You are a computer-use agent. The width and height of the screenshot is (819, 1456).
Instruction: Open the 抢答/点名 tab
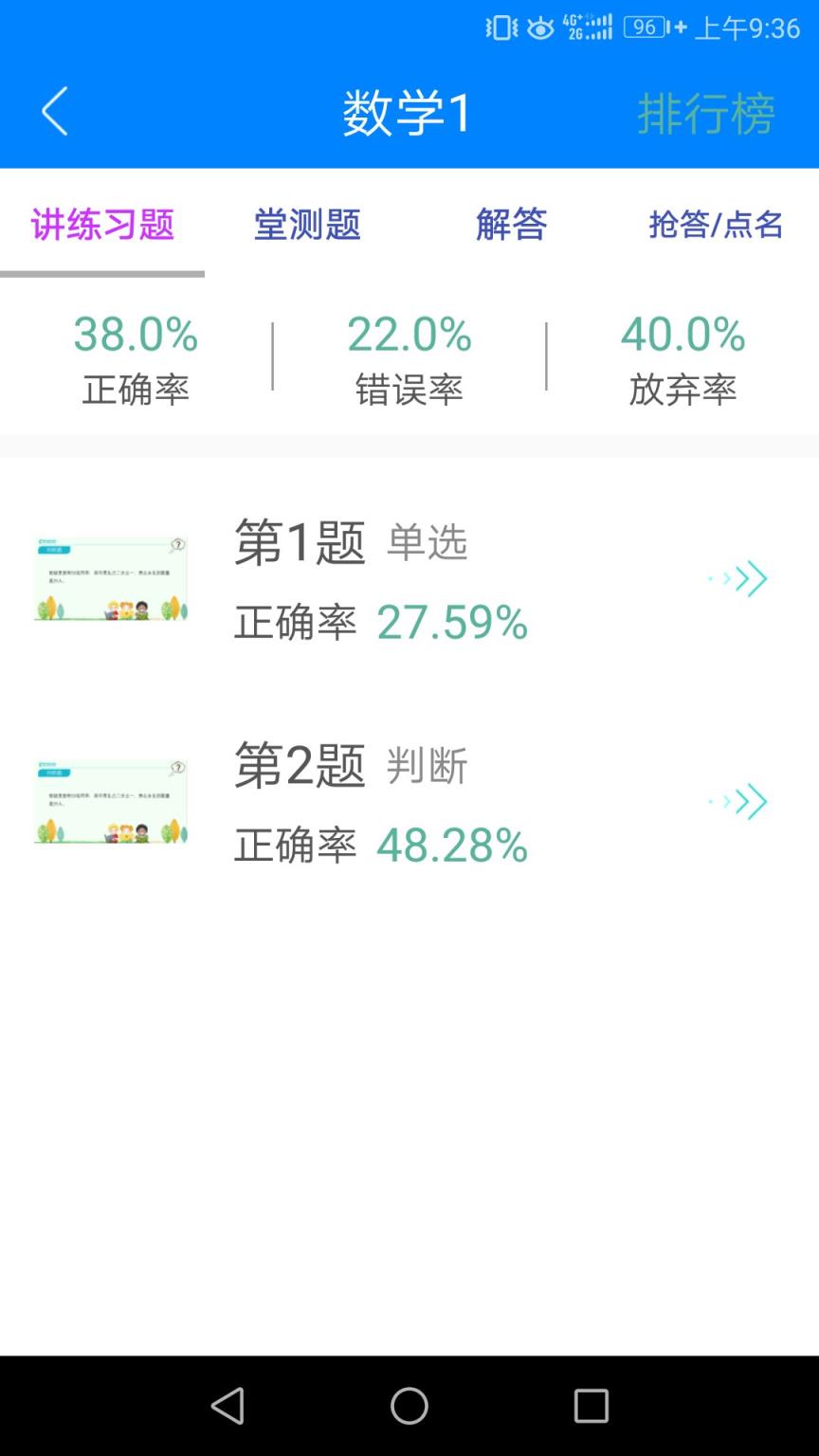[716, 226]
